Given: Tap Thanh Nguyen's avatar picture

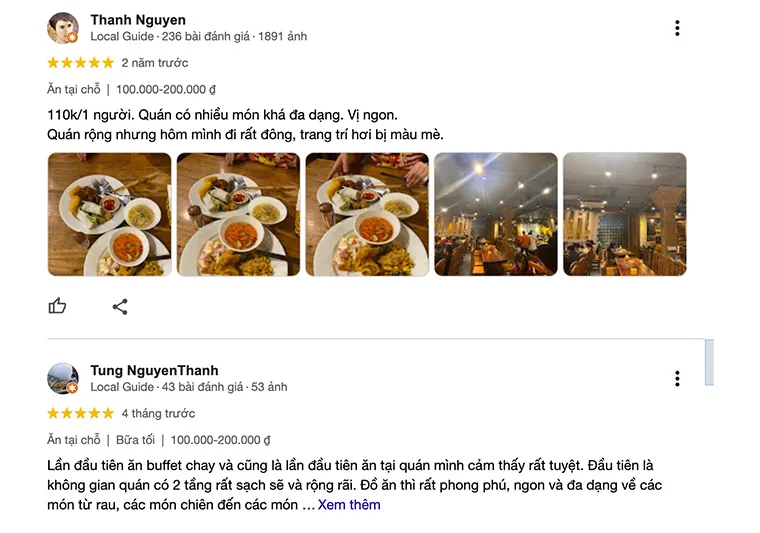Looking at the screenshot, I should click(x=63, y=28).
